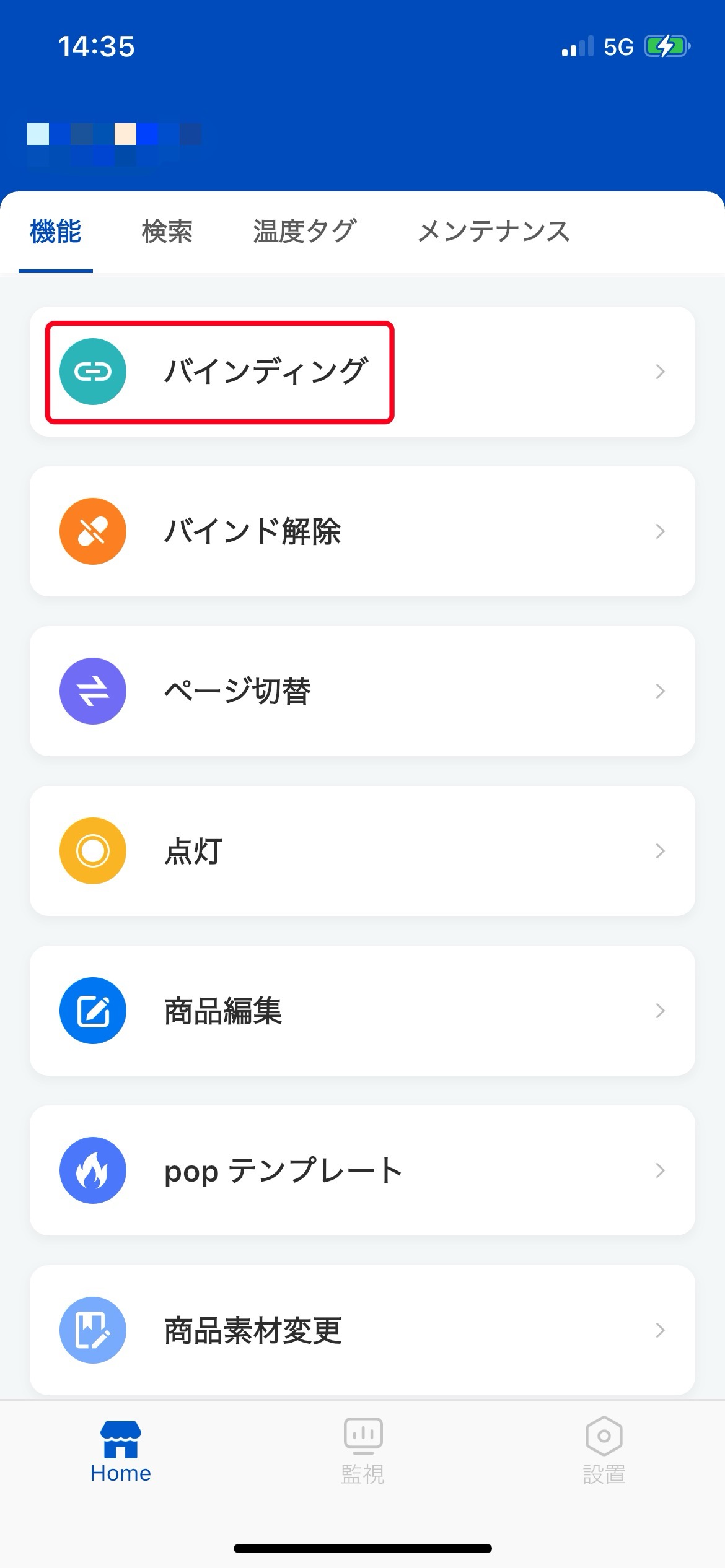Open the バインディング function
The width and height of the screenshot is (725, 1568).
(x=362, y=372)
